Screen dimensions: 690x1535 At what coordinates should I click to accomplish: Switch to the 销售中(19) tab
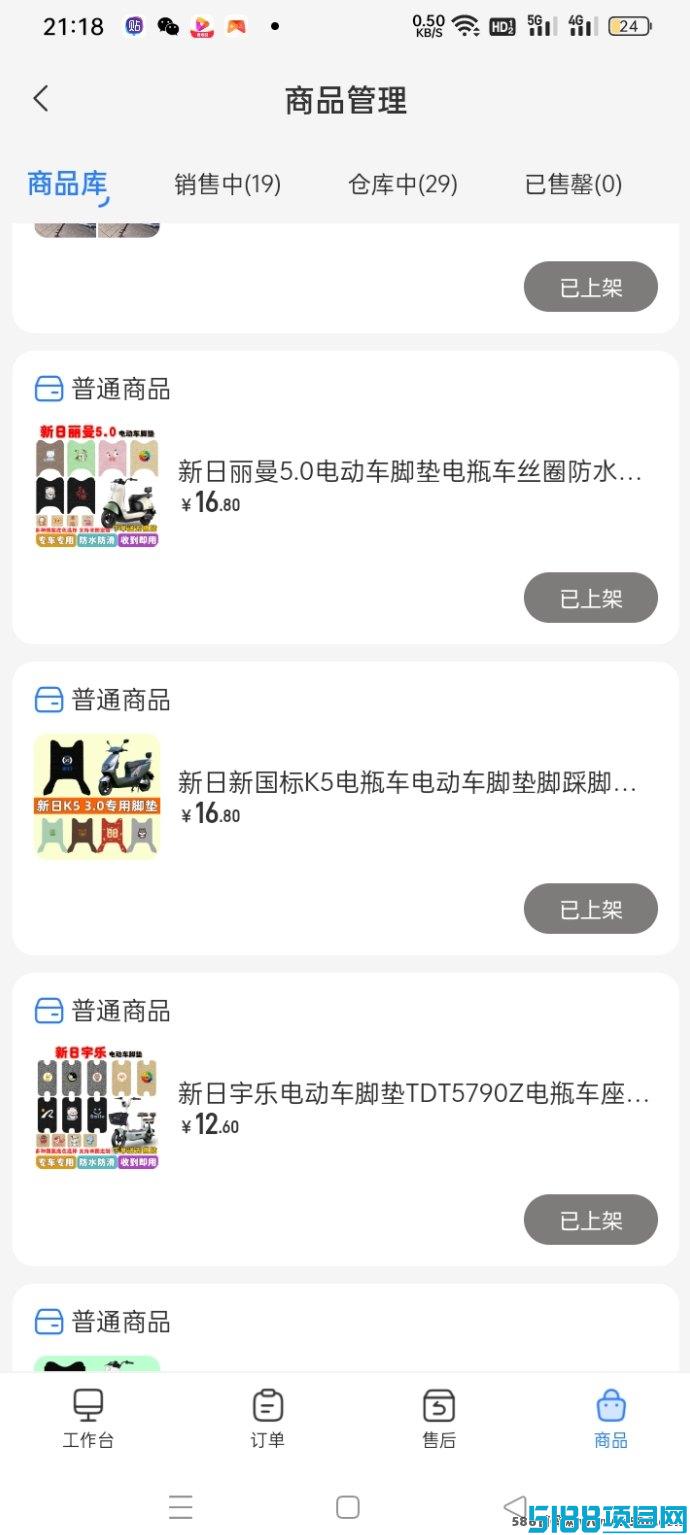point(227,184)
